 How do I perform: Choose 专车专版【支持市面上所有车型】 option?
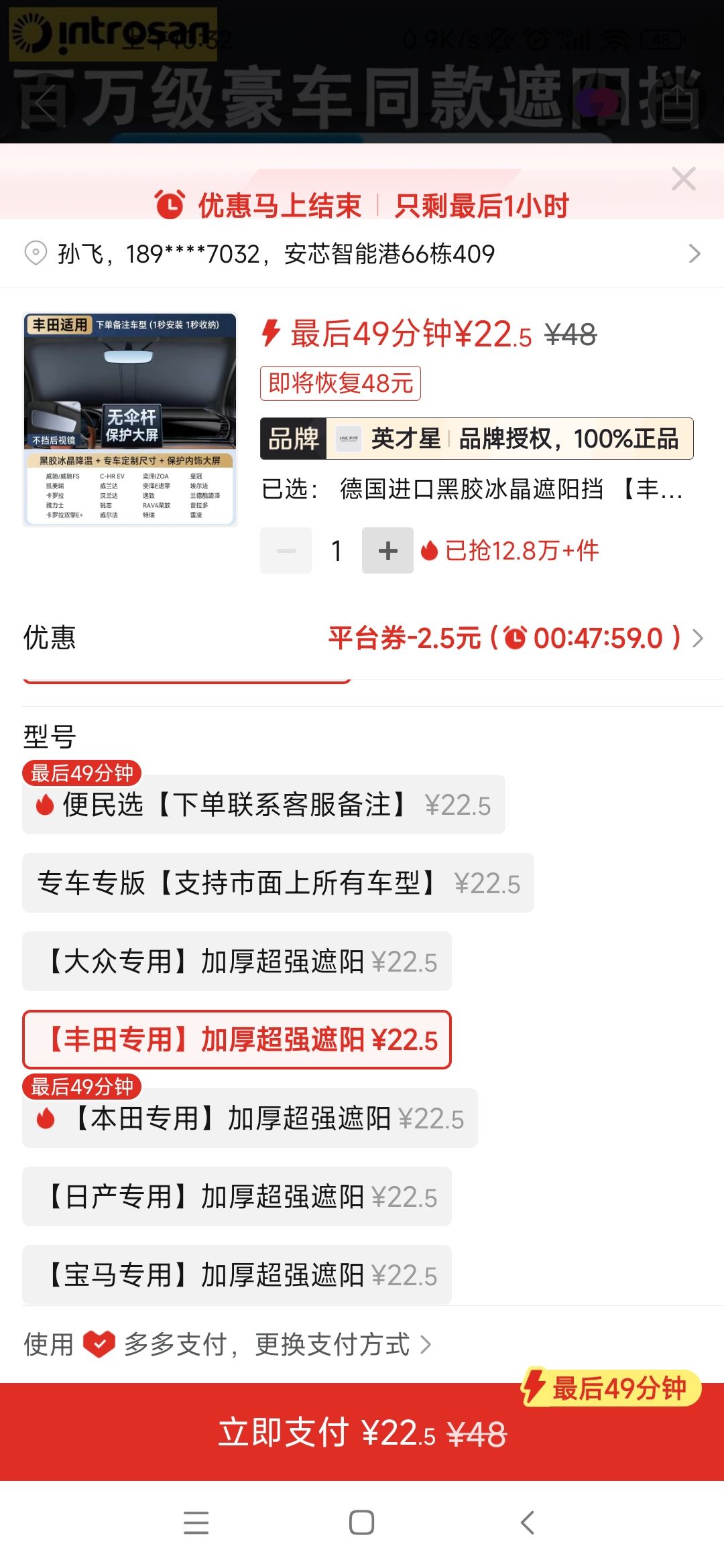[278, 883]
